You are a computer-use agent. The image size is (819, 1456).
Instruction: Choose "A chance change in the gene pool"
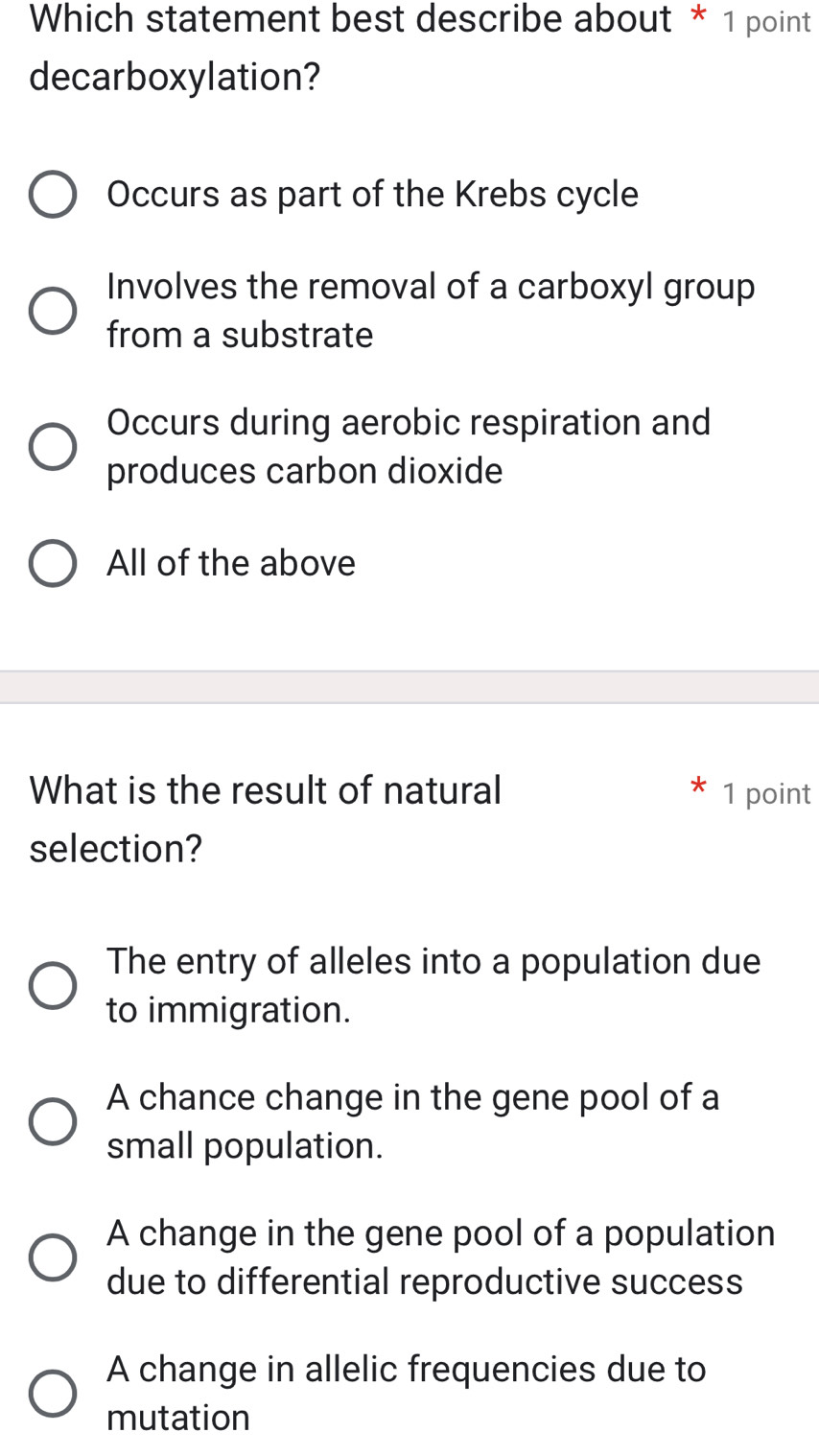coord(53,1120)
